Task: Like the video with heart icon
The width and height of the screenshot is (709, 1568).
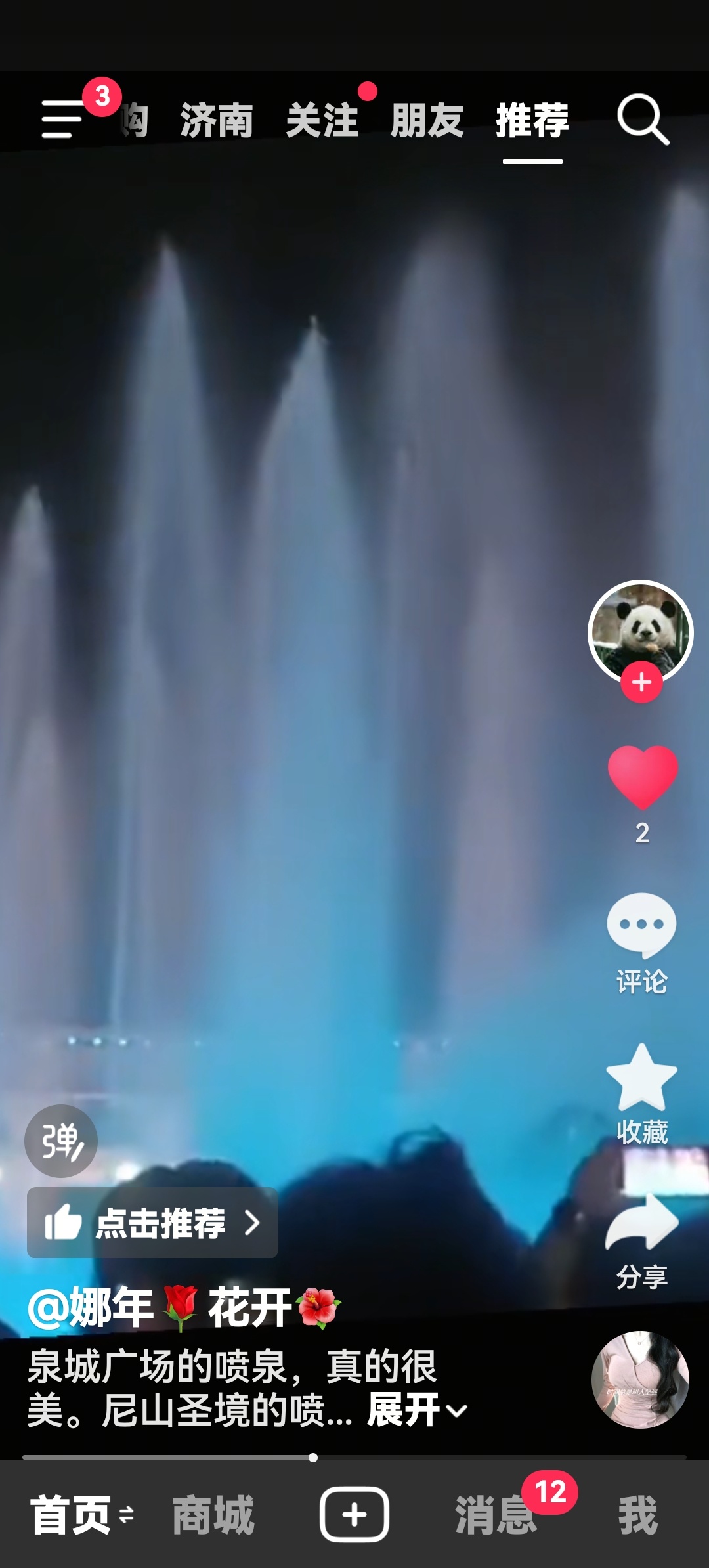Action: click(x=642, y=778)
